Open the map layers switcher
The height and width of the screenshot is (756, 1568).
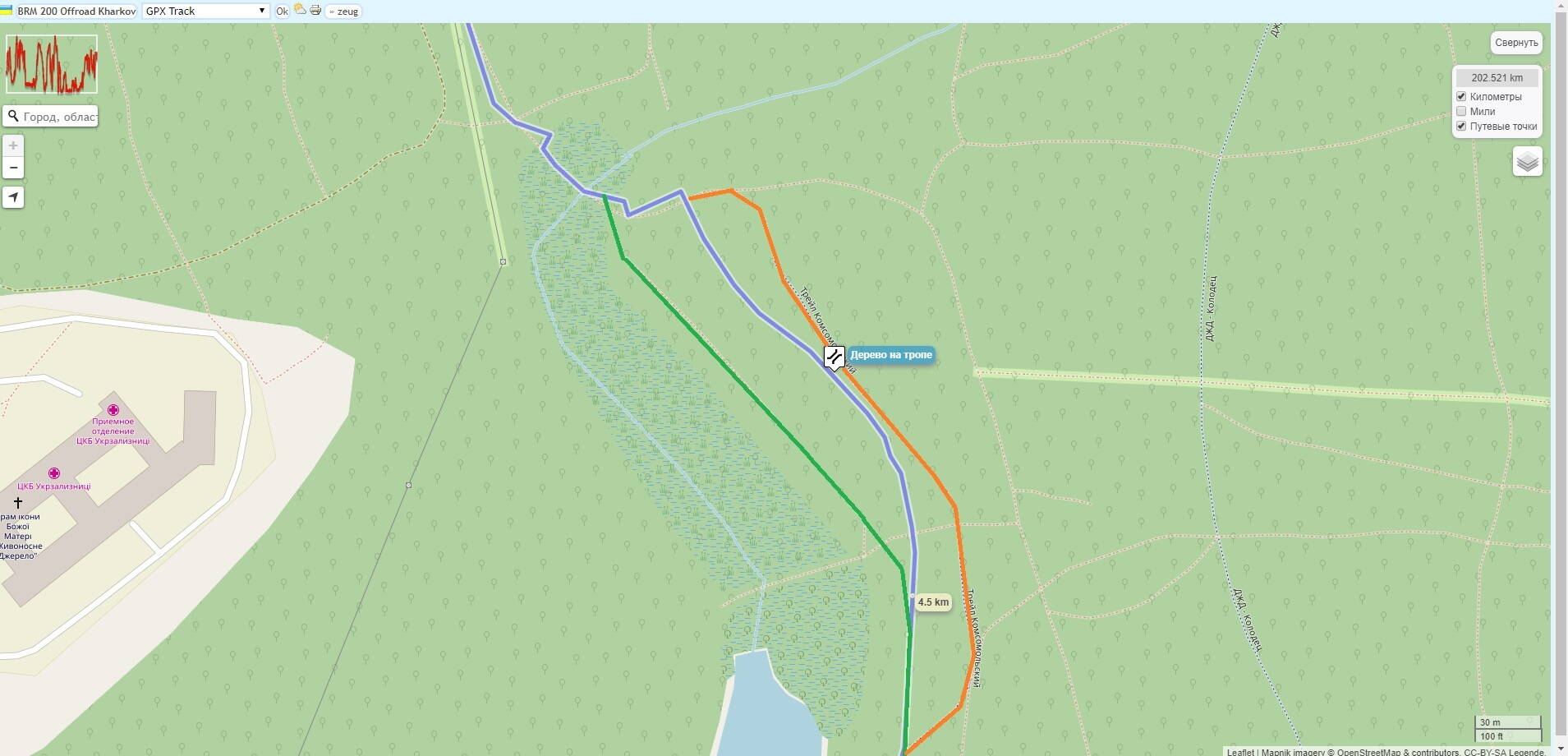click(1527, 162)
